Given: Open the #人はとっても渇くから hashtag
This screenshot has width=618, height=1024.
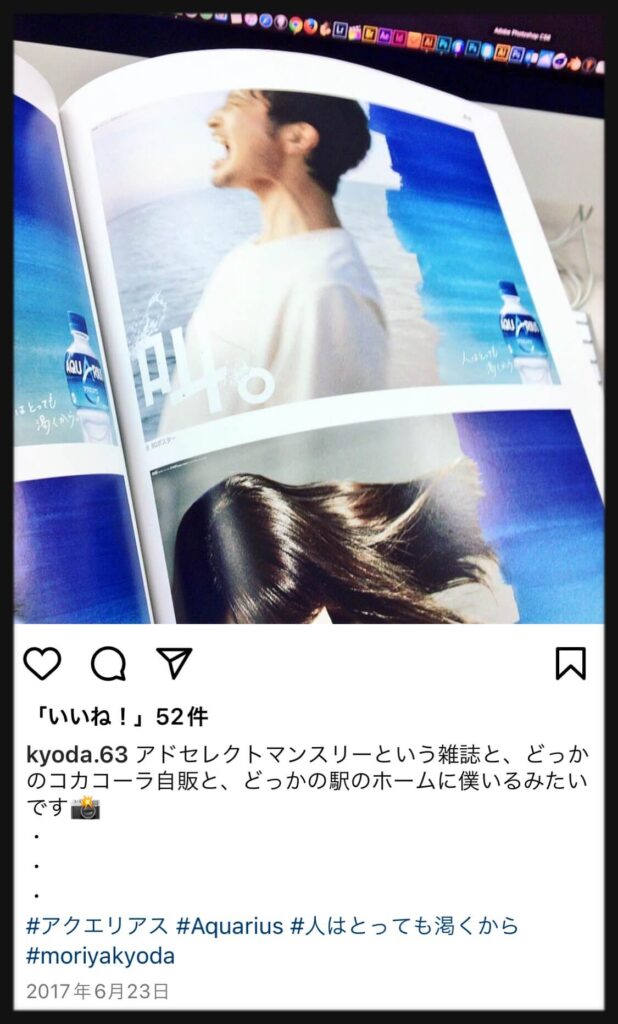Looking at the screenshot, I should [x=404, y=926].
